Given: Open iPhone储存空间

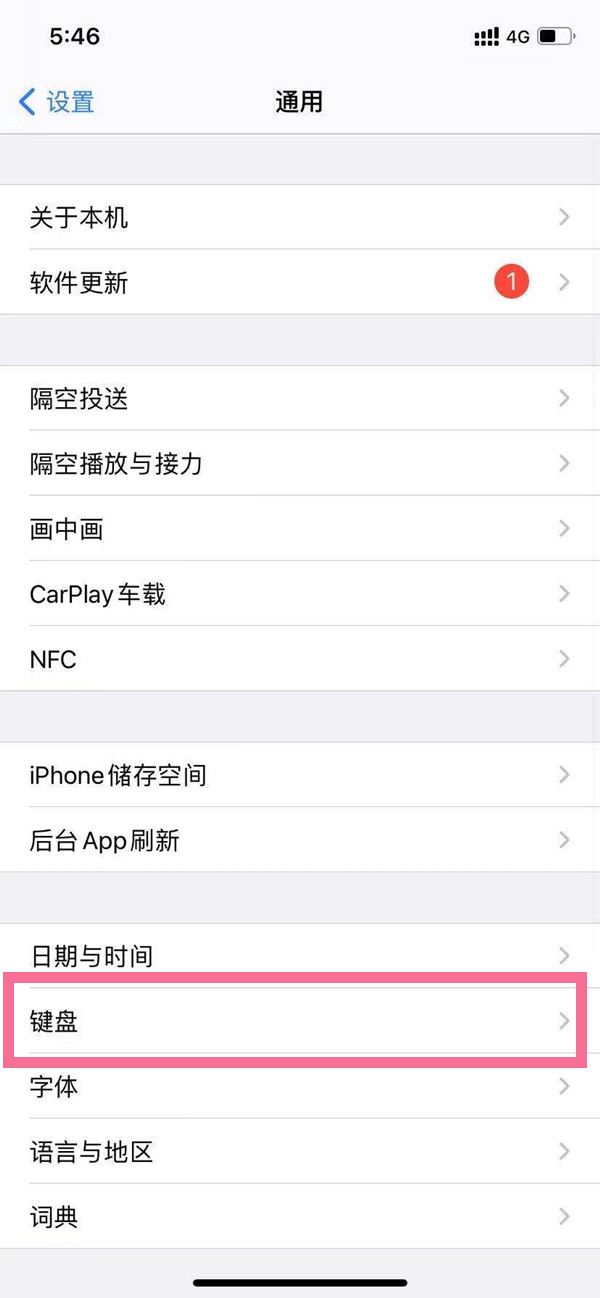Looking at the screenshot, I should (300, 775).
